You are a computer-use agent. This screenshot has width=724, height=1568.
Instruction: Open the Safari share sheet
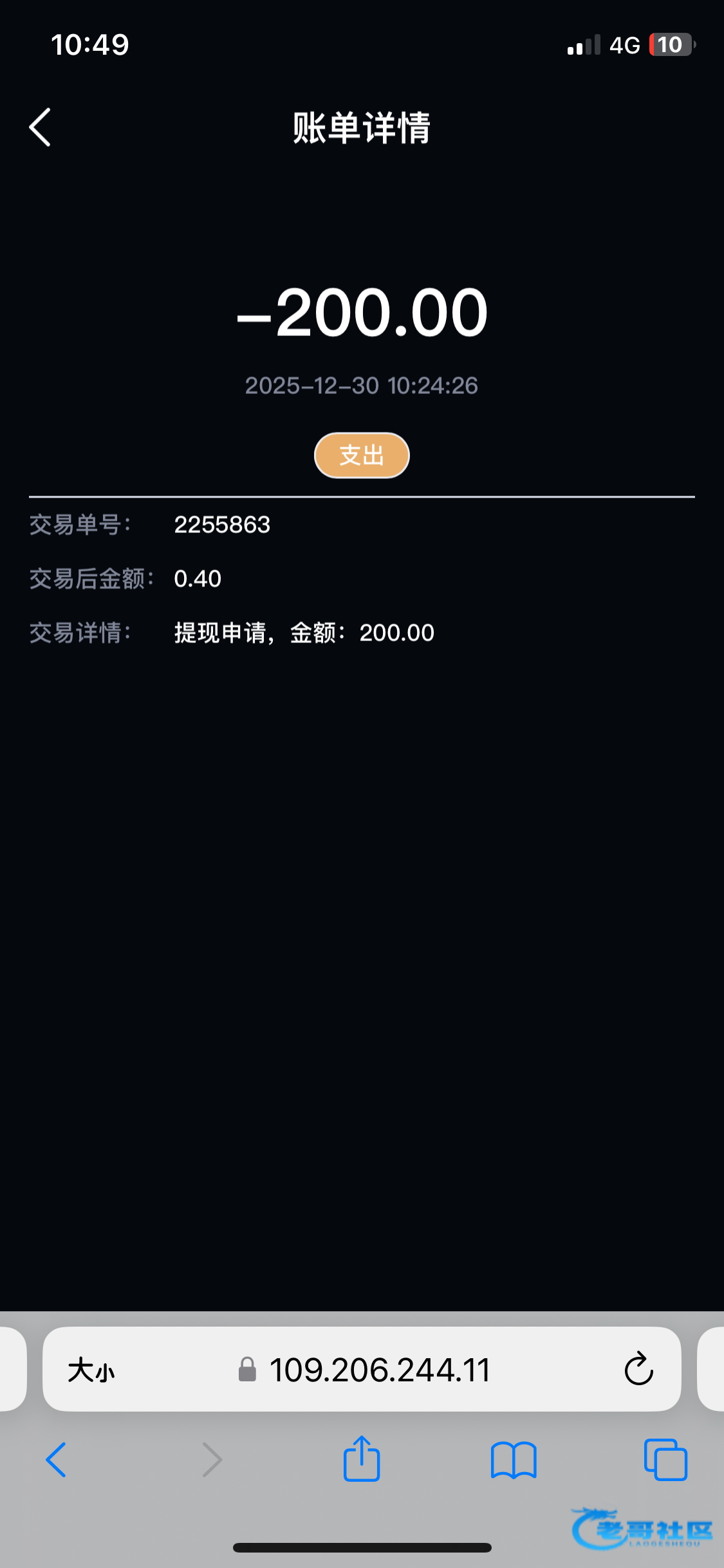(362, 1458)
